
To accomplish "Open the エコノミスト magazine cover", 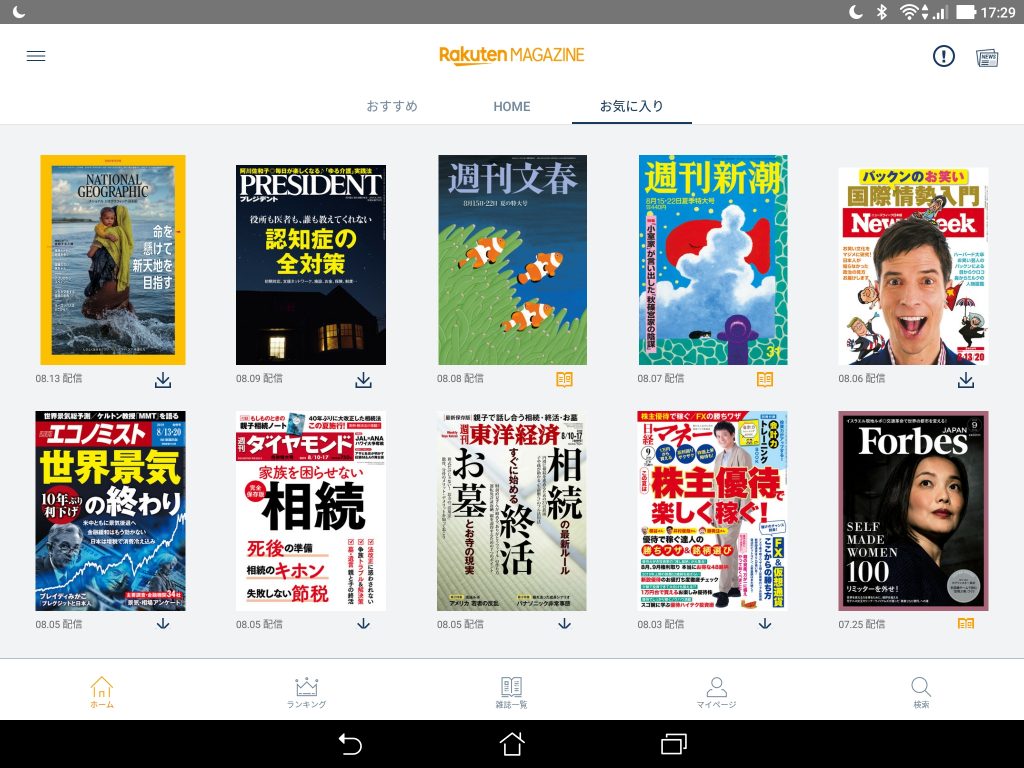I will (110, 511).
